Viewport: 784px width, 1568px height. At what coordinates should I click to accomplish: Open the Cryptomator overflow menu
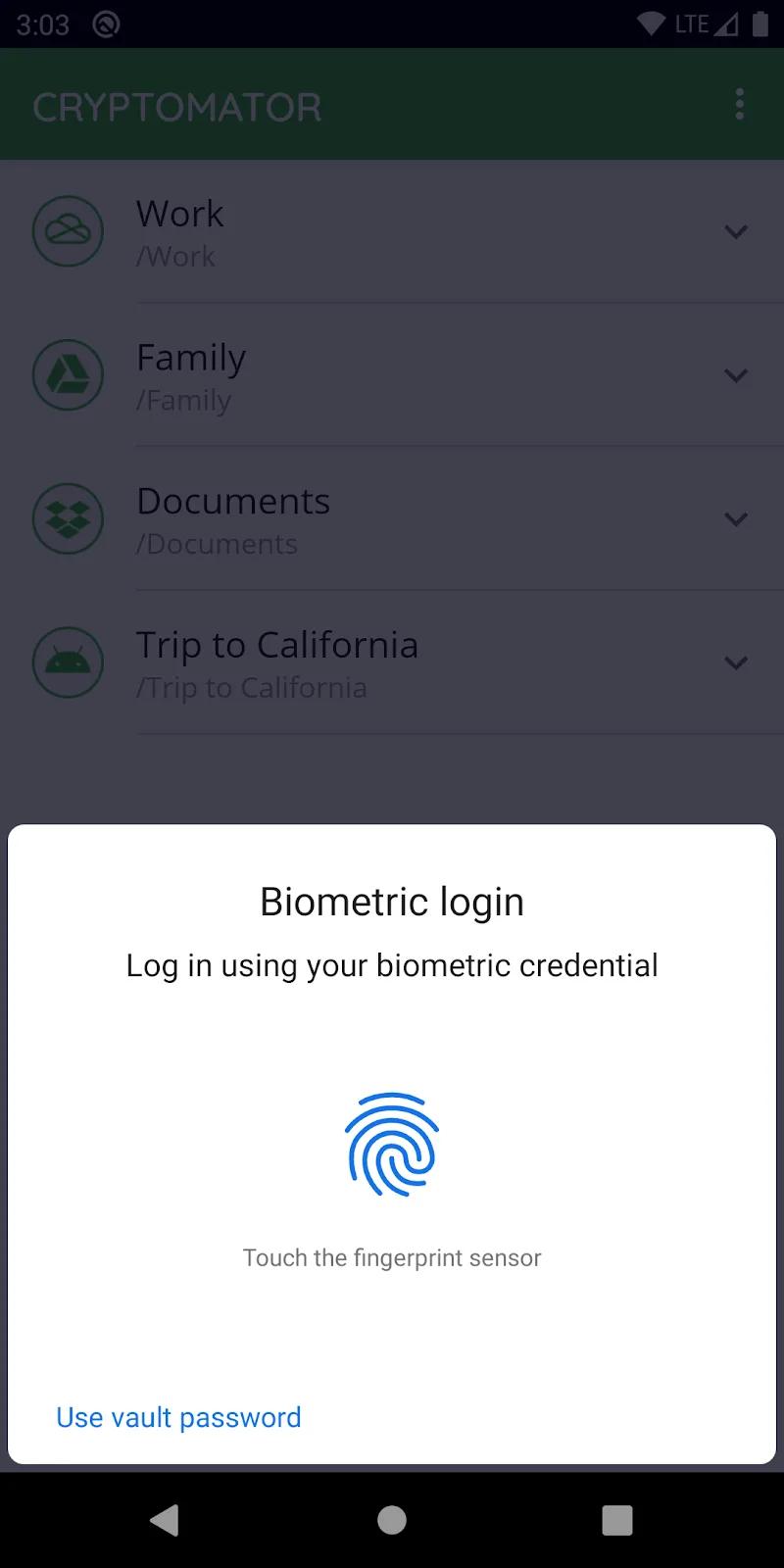pos(738,104)
